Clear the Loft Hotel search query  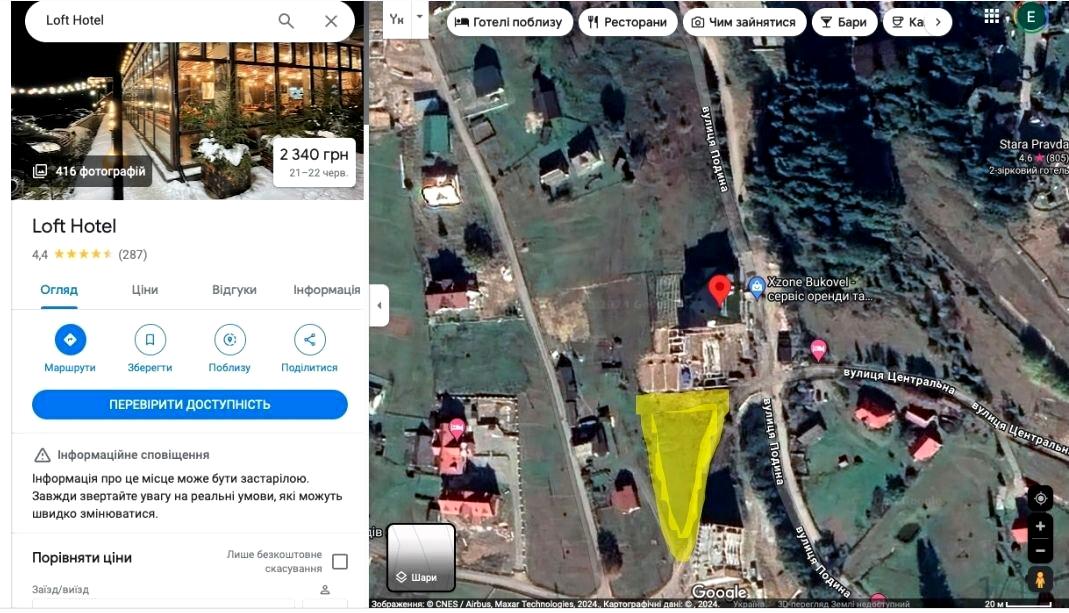[x=331, y=21]
